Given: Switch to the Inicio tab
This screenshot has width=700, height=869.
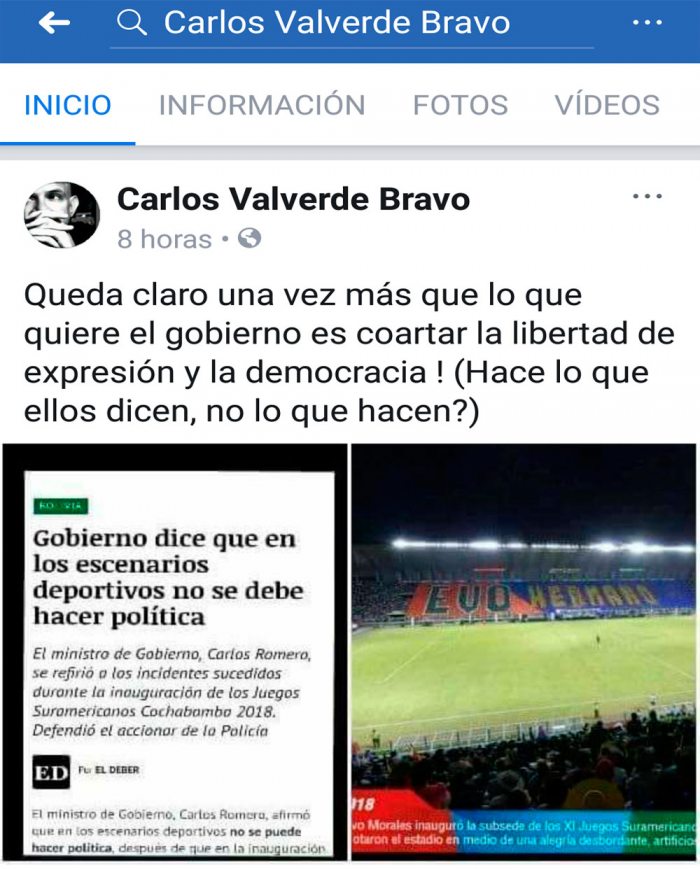Looking at the screenshot, I should 68,104.
